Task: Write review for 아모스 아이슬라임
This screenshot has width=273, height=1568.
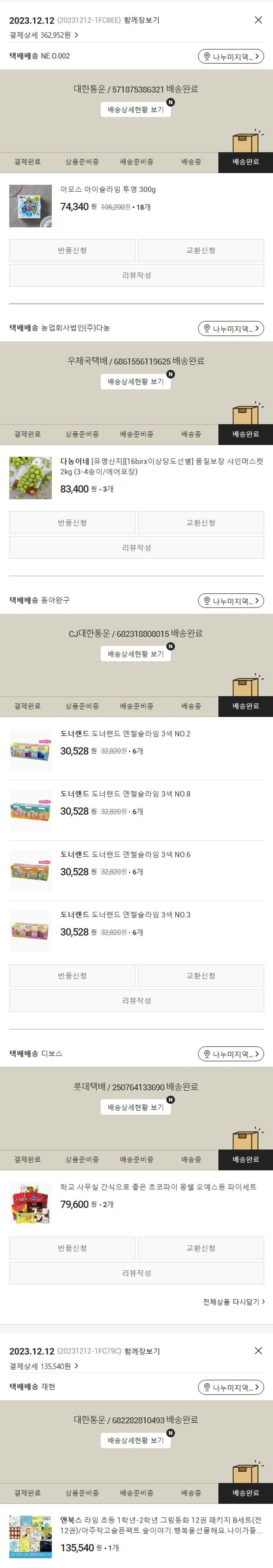Action: tap(136, 275)
